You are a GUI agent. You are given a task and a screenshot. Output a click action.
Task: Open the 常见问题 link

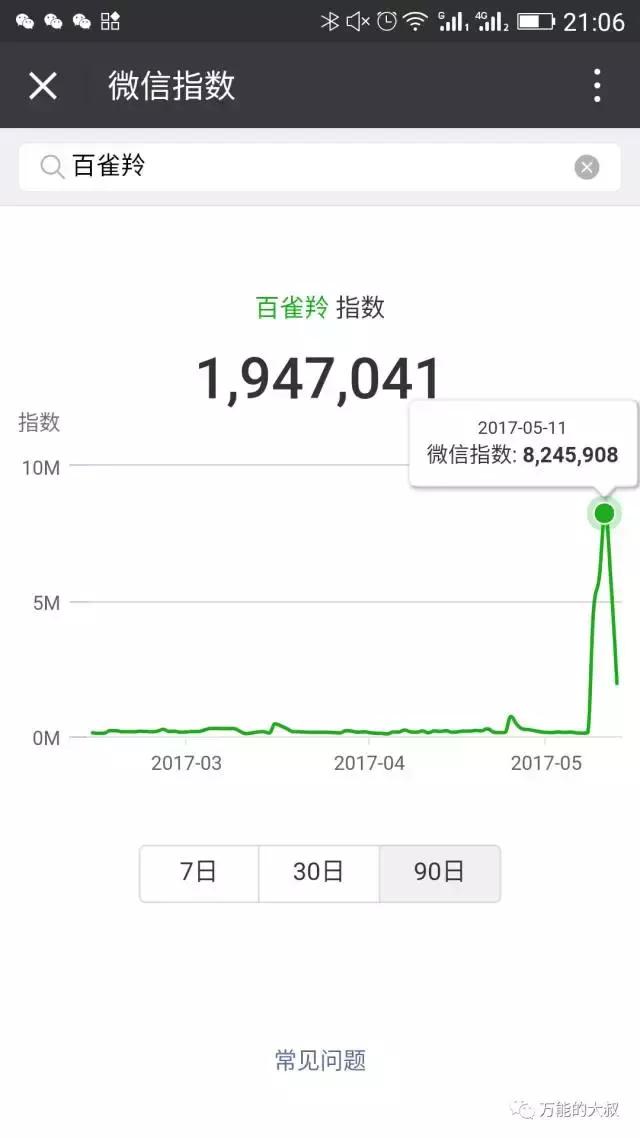(x=320, y=1060)
